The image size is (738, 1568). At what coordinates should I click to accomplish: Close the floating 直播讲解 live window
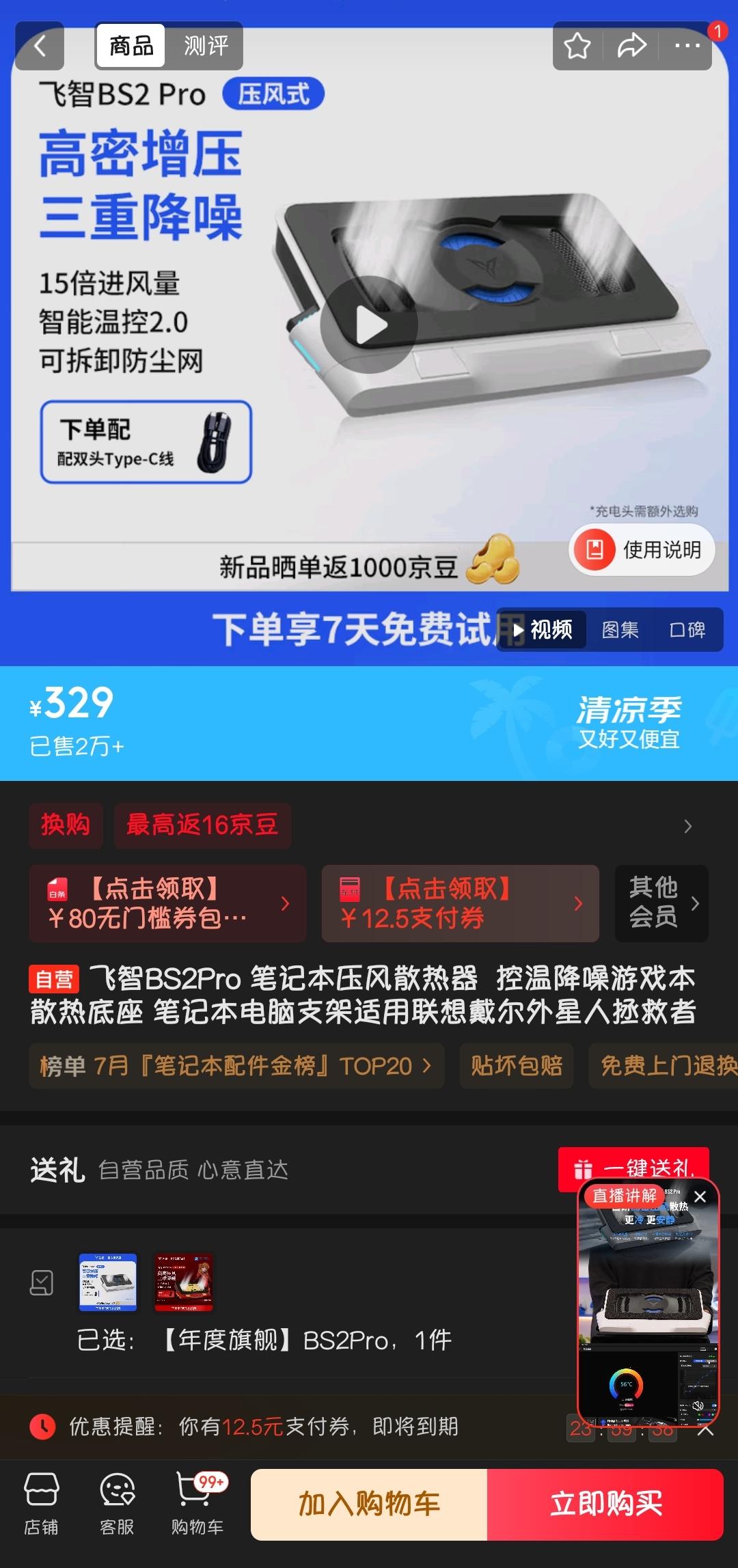700,1196
